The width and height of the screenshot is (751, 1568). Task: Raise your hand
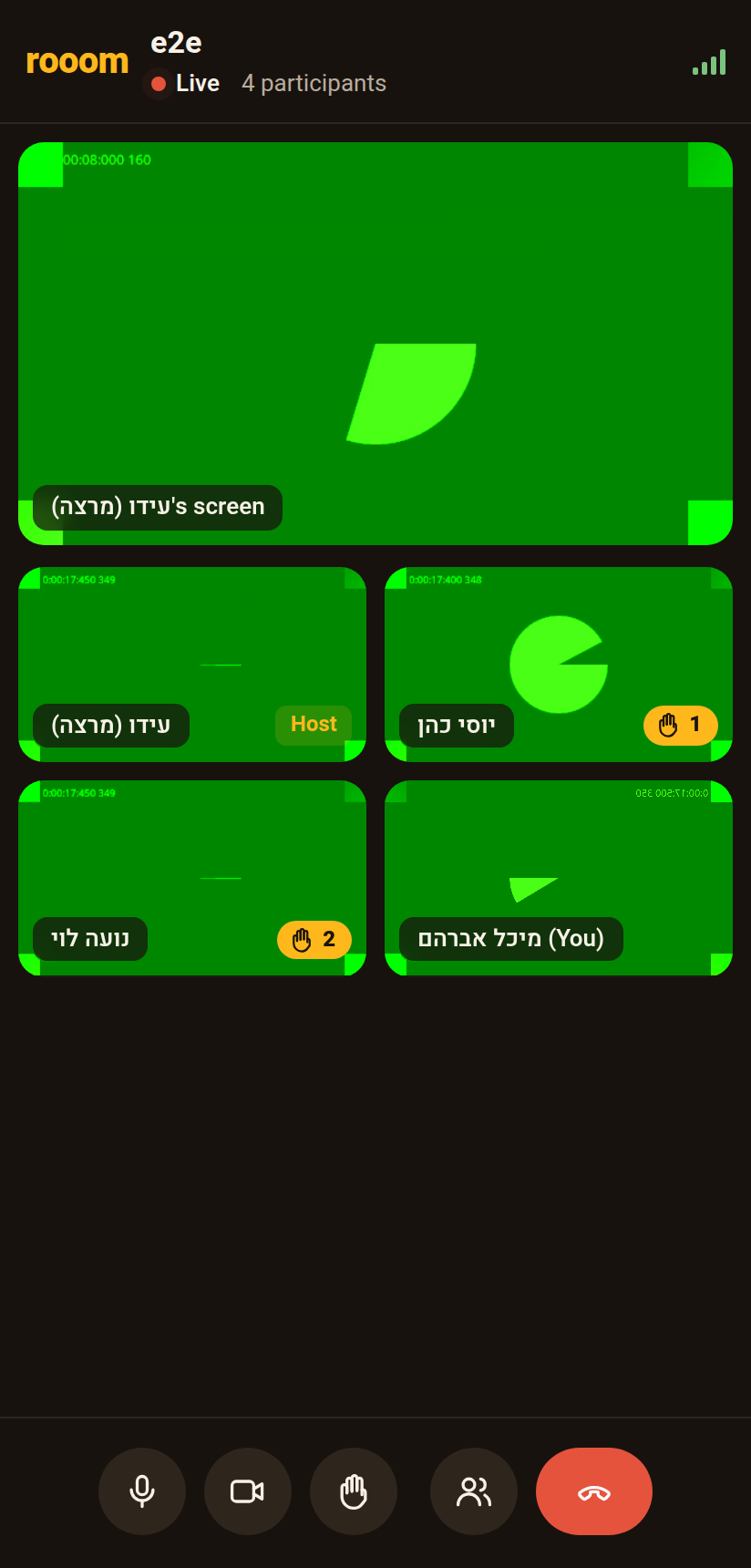354,1491
